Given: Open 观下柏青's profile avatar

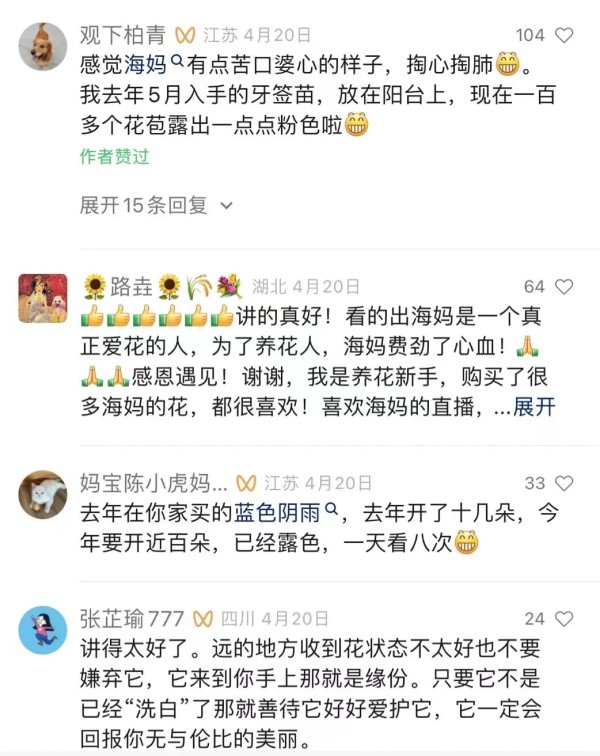Looking at the screenshot, I should 43,47.
